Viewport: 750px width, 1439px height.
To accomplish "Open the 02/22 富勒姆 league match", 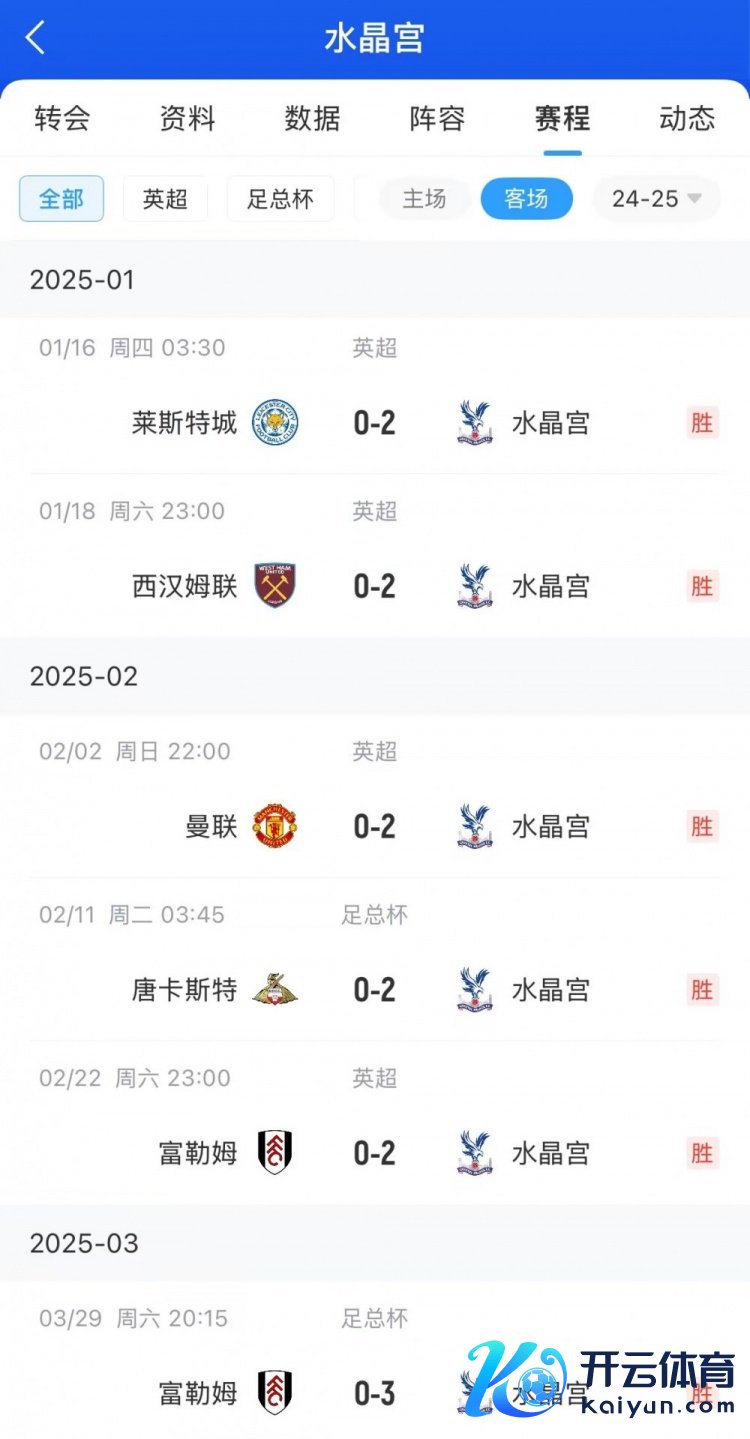I will point(375,1152).
